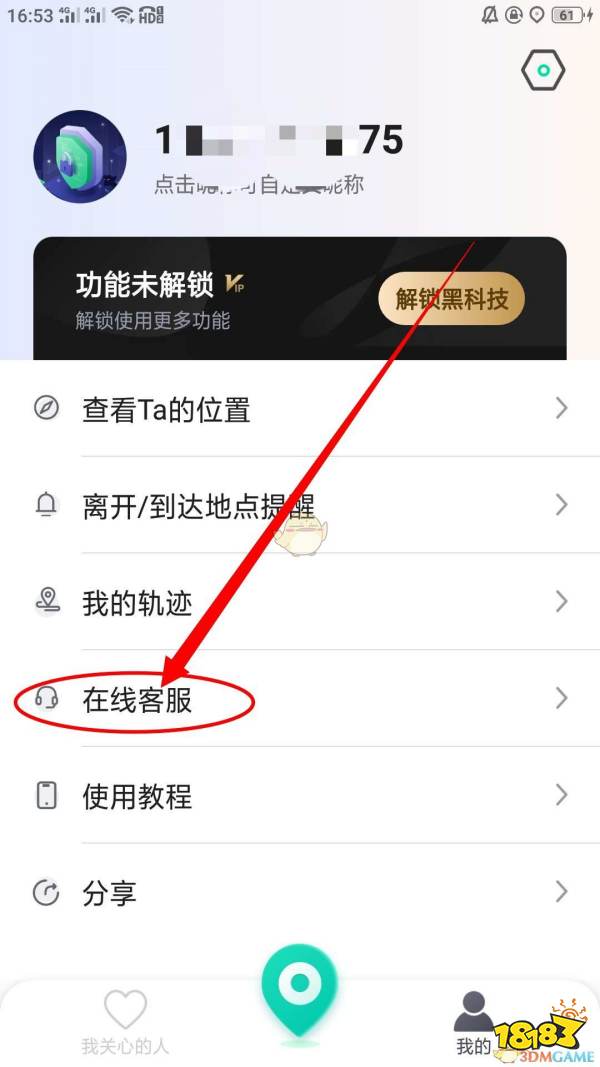Tap 解锁黑科技 button
600x1067 pixels.
click(x=451, y=298)
